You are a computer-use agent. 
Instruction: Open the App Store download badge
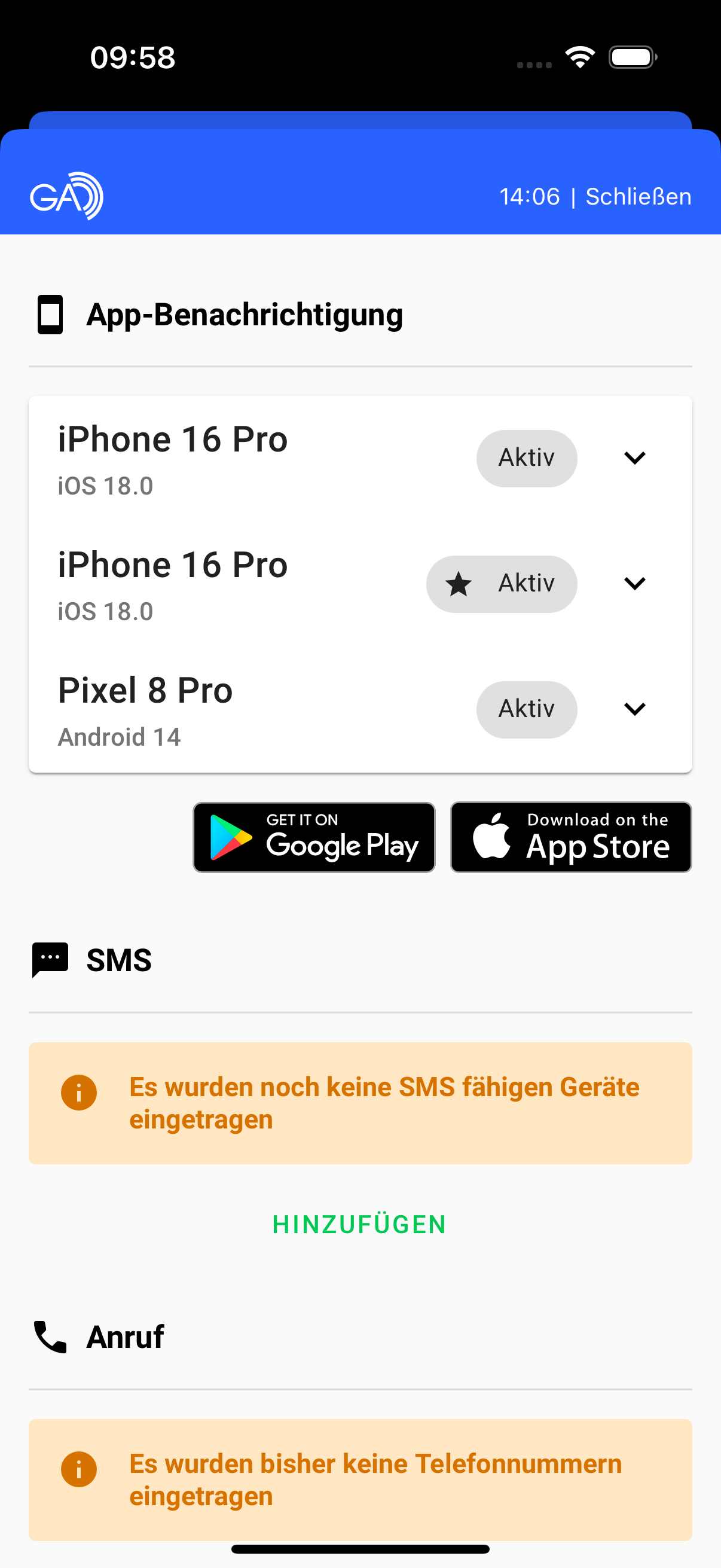571,837
